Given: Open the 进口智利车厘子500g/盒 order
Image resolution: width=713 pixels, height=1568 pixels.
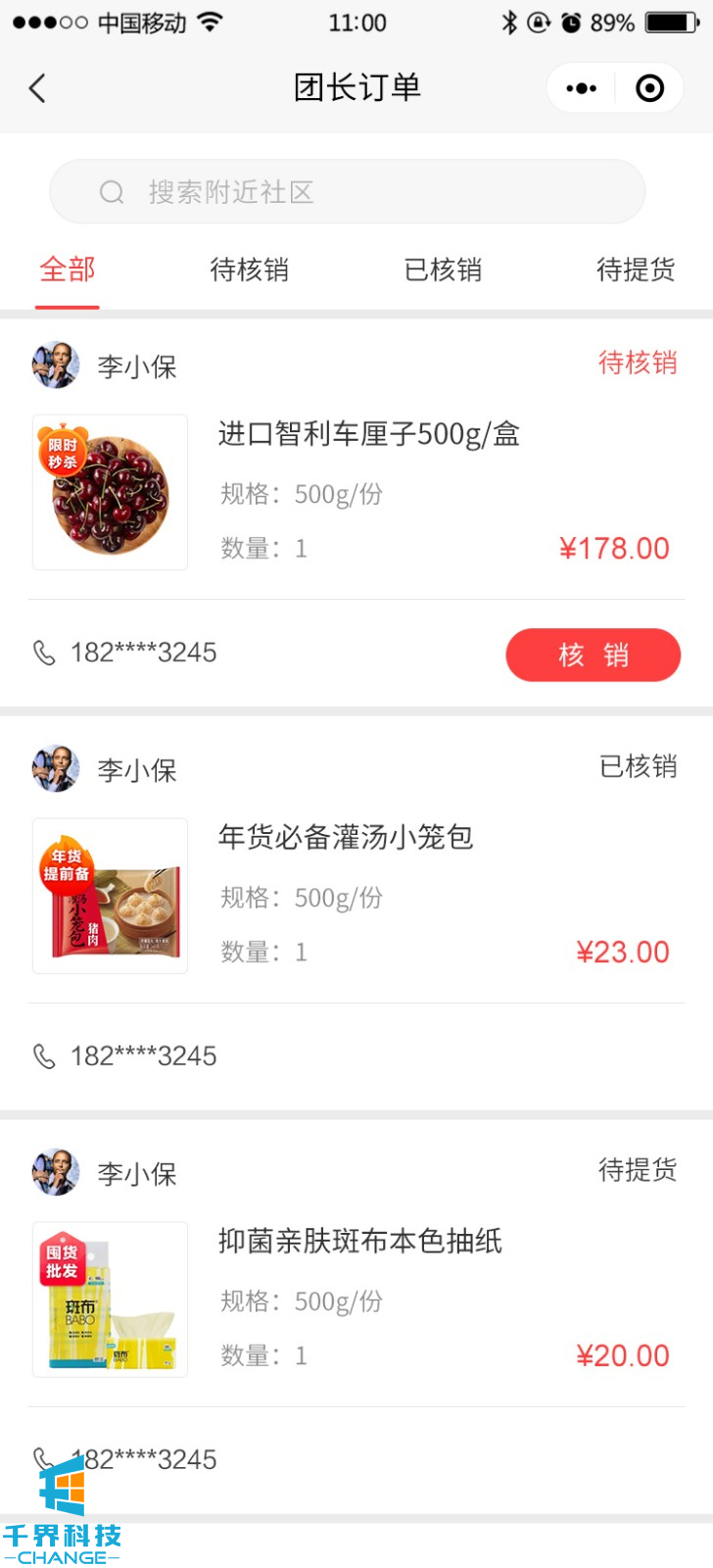Looking at the screenshot, I should (x=368, y=434).
